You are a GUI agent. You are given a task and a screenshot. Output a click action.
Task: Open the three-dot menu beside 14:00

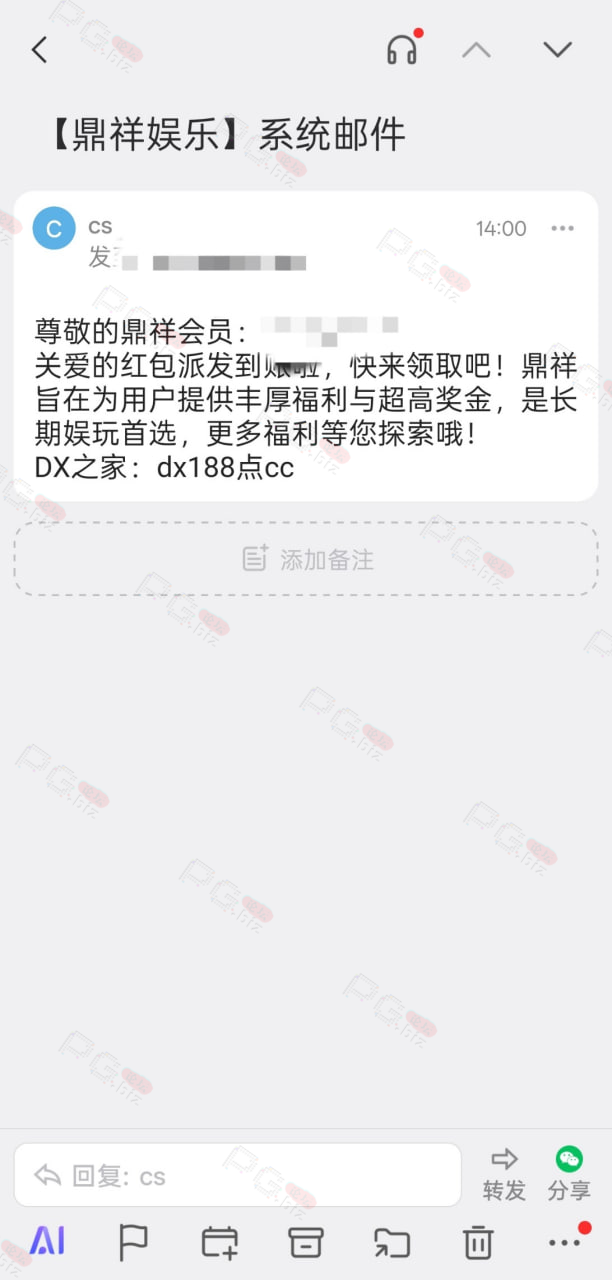coord(563,229)
